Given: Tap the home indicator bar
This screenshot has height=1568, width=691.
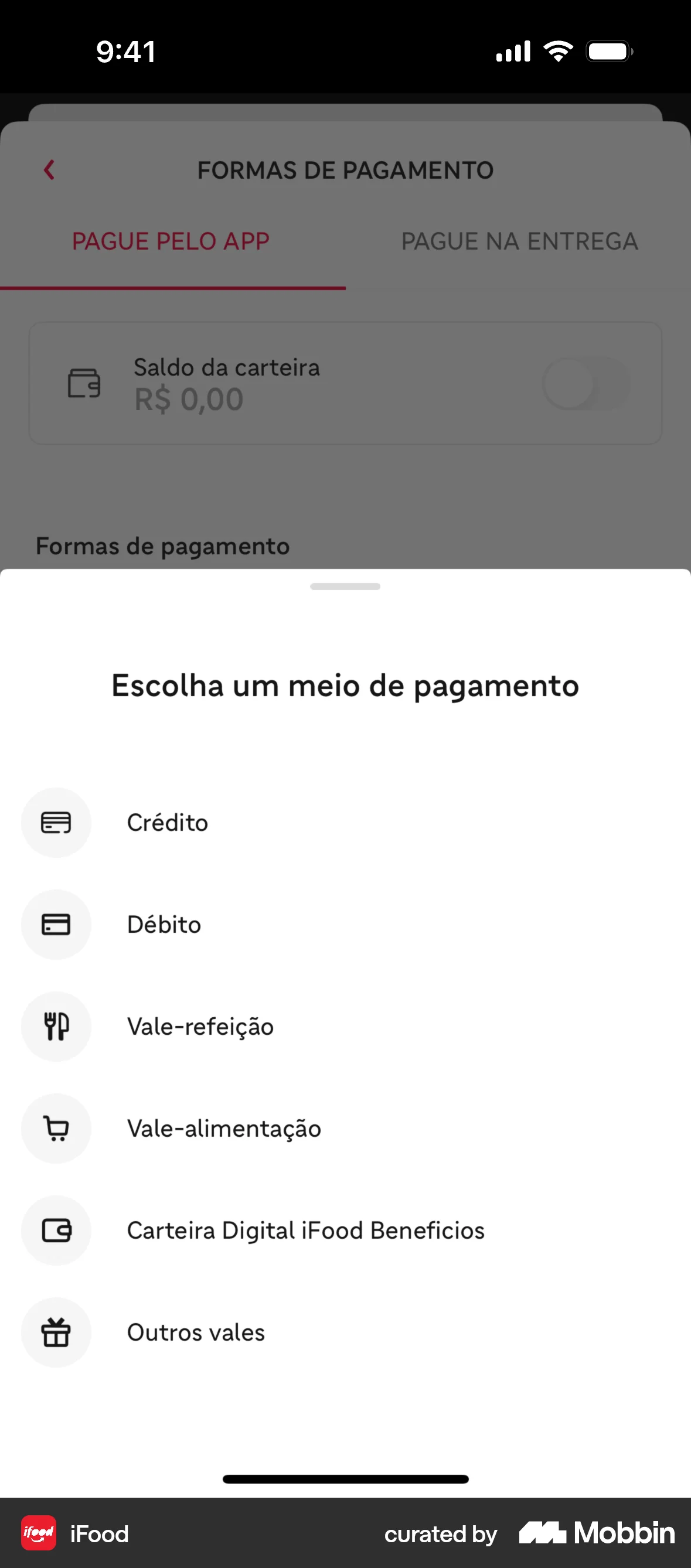Looking at the screenshot, I should (345, 1479).
